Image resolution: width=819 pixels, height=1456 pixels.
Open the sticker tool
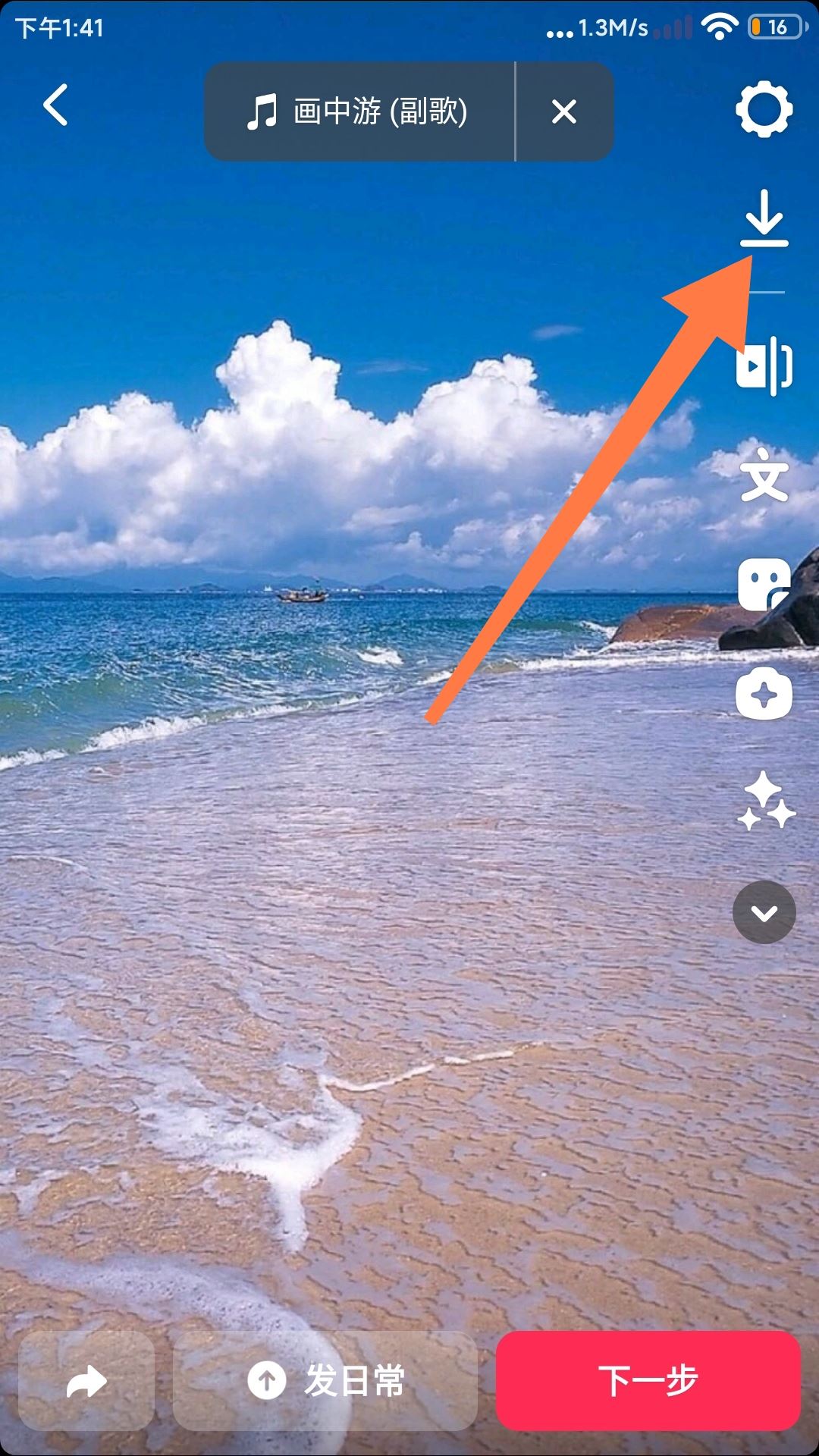click(x=764, y=585)
